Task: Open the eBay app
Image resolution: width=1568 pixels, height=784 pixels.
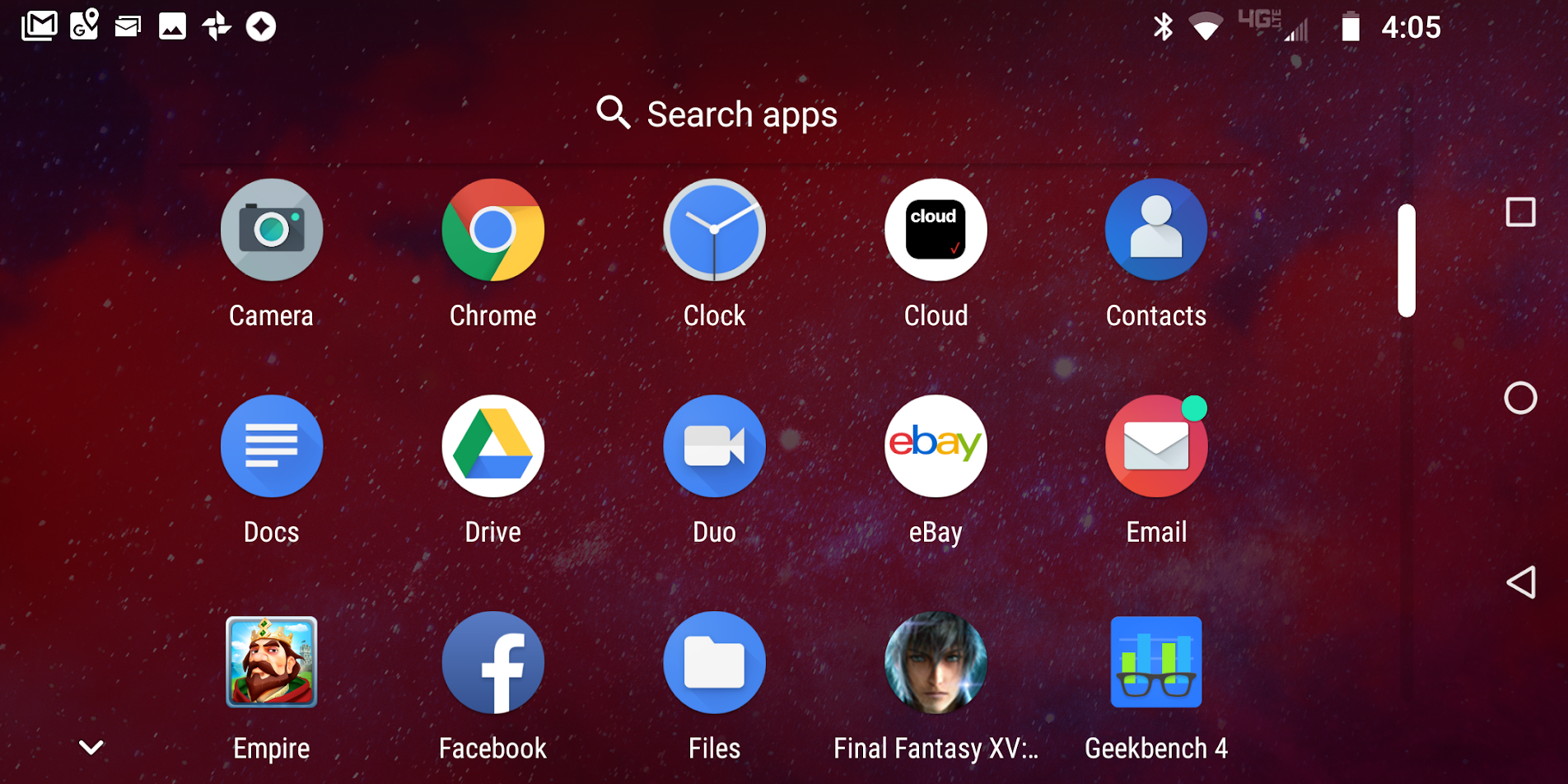Action: [936, 446]
